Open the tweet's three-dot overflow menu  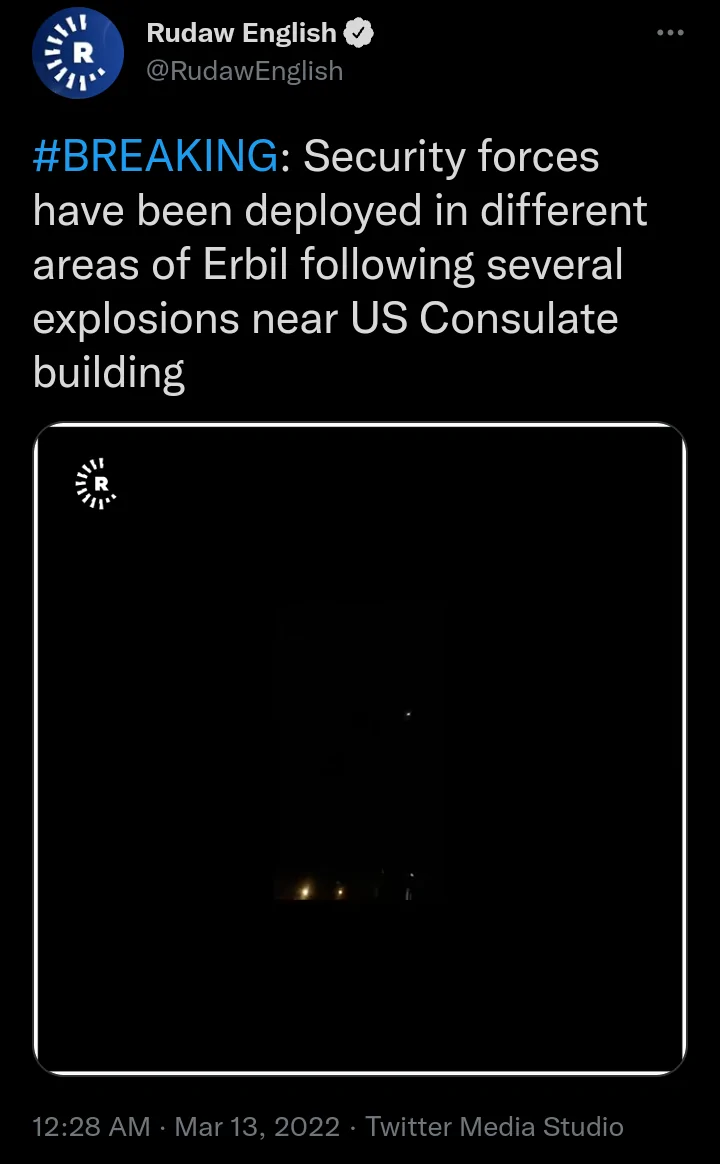pos(669,34)
